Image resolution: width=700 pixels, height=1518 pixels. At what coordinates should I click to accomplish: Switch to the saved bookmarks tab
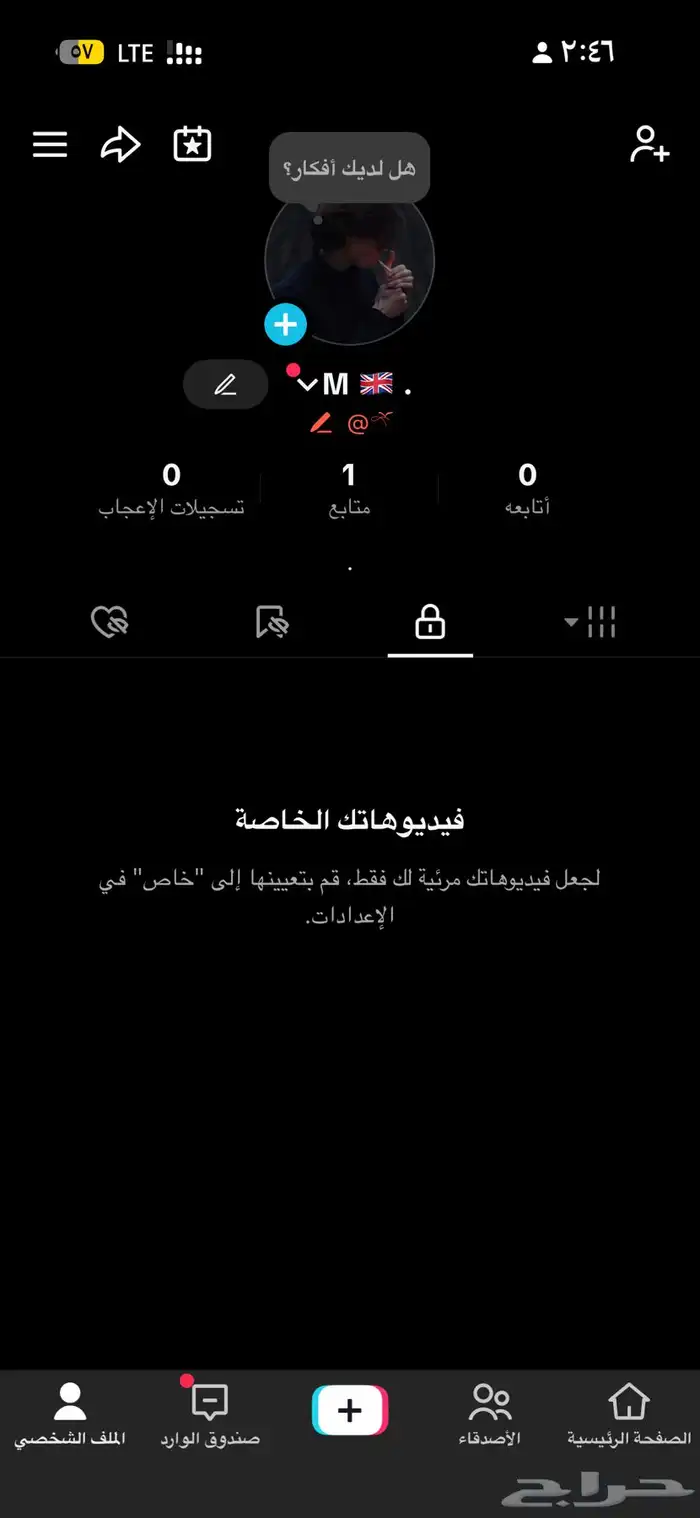(271, 623)
